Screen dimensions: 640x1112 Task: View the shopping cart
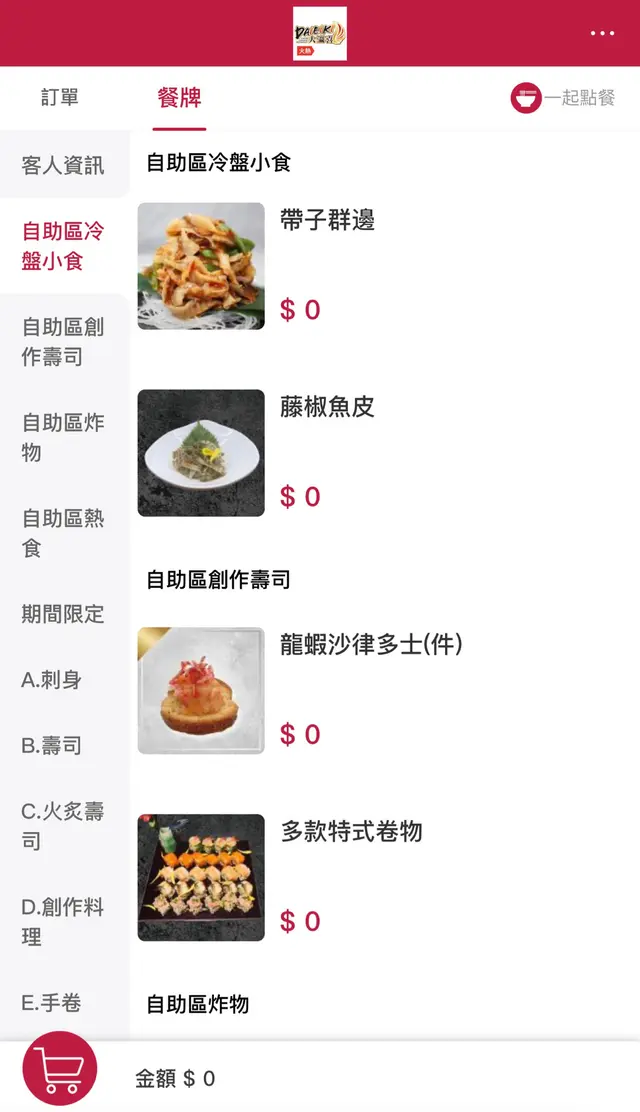60,1069
